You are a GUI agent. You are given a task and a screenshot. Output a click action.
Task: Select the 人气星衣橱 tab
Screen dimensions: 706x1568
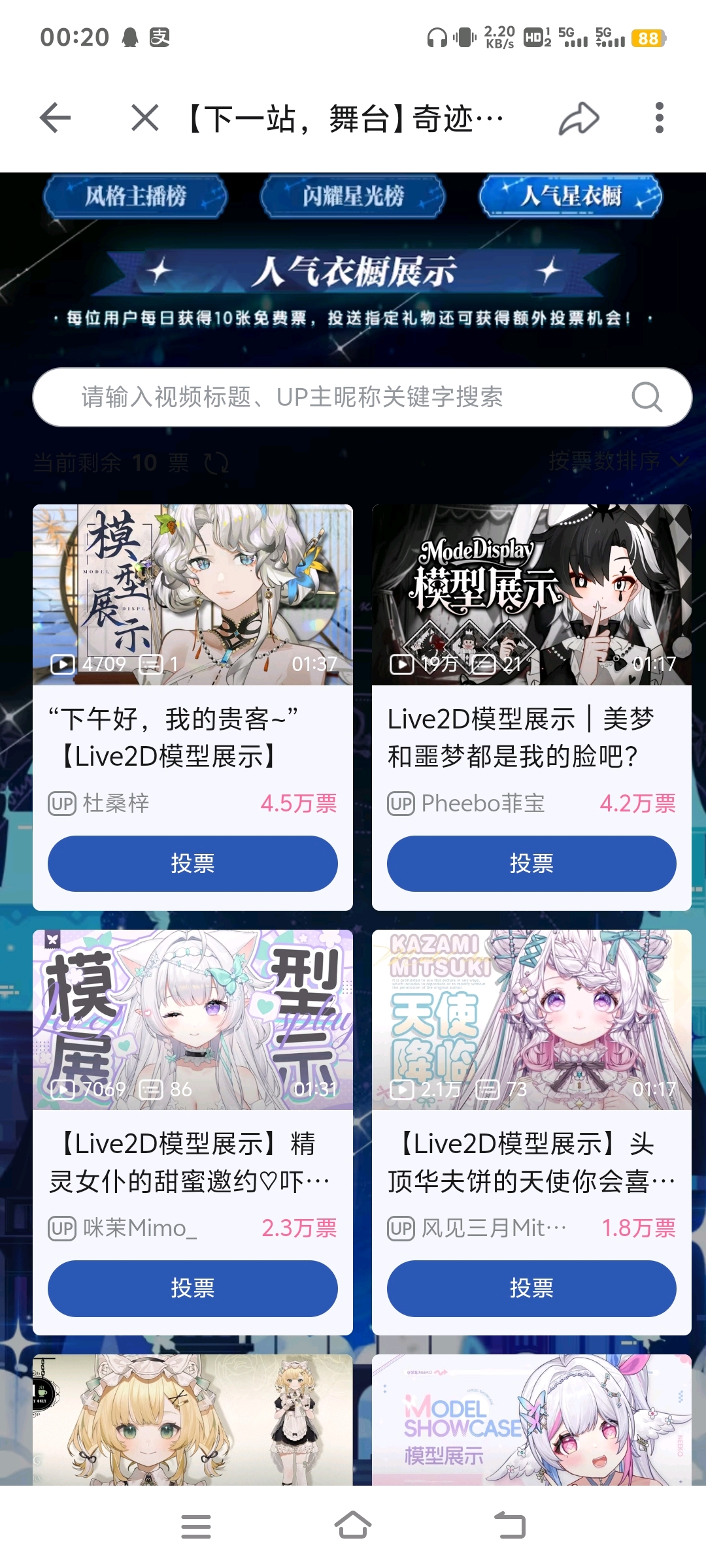[x=570, y=196]
